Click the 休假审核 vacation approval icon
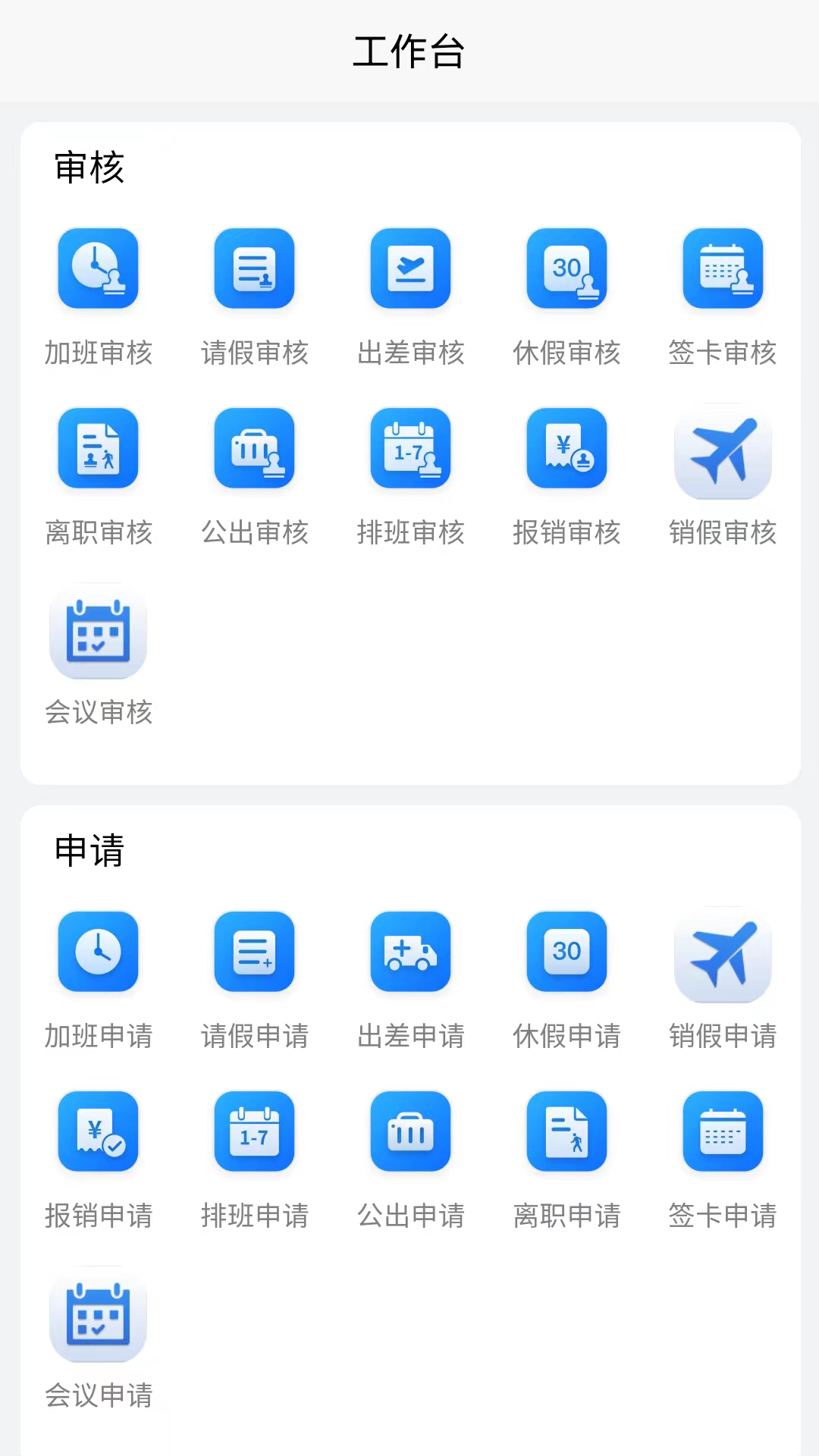 pyautogui.click(x=566, y=270)
